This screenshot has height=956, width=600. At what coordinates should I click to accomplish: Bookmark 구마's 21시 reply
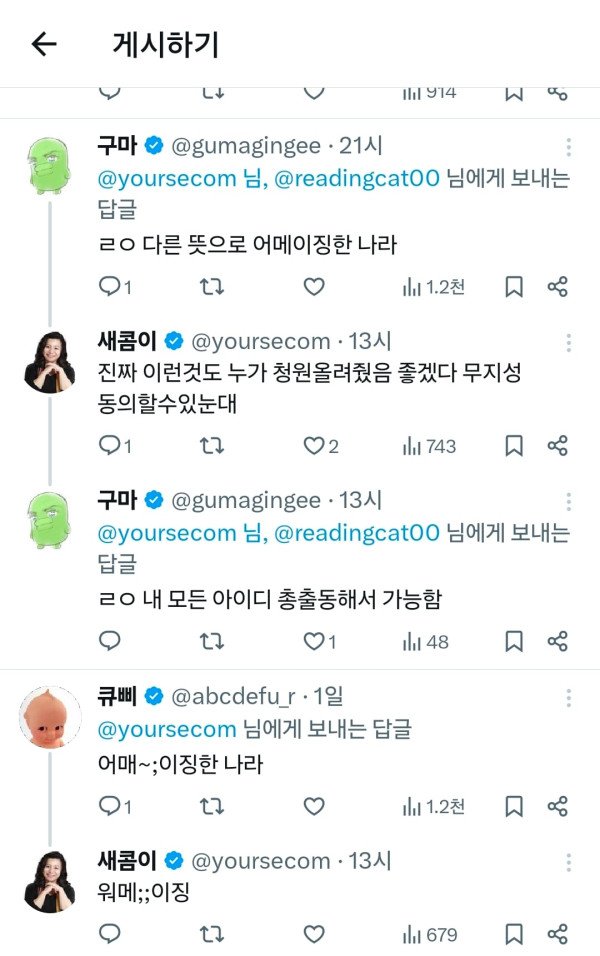[513, 287]
